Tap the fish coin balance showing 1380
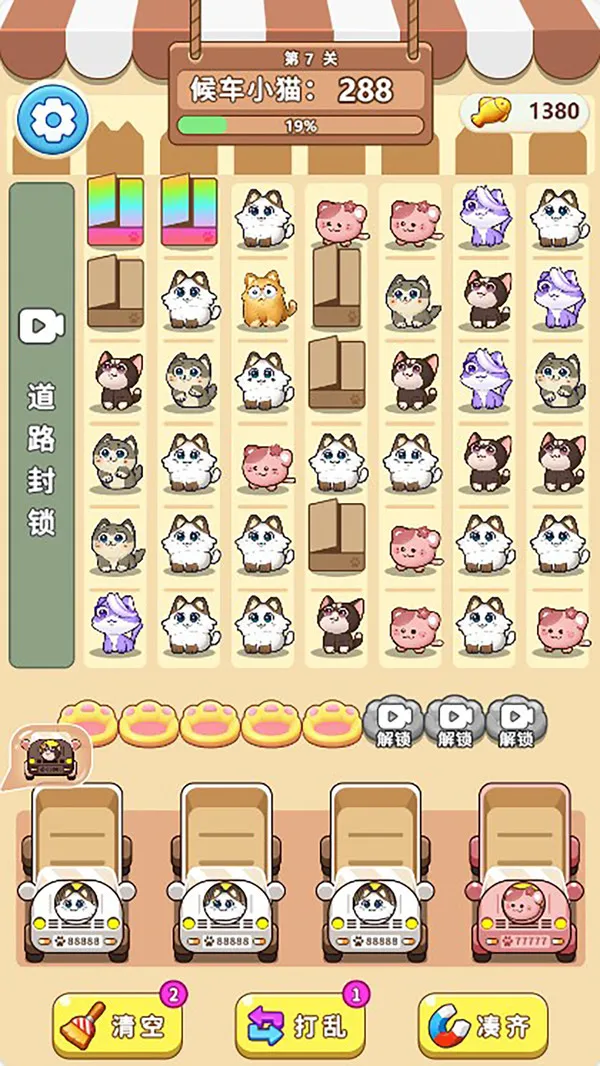 pos(525,111)
